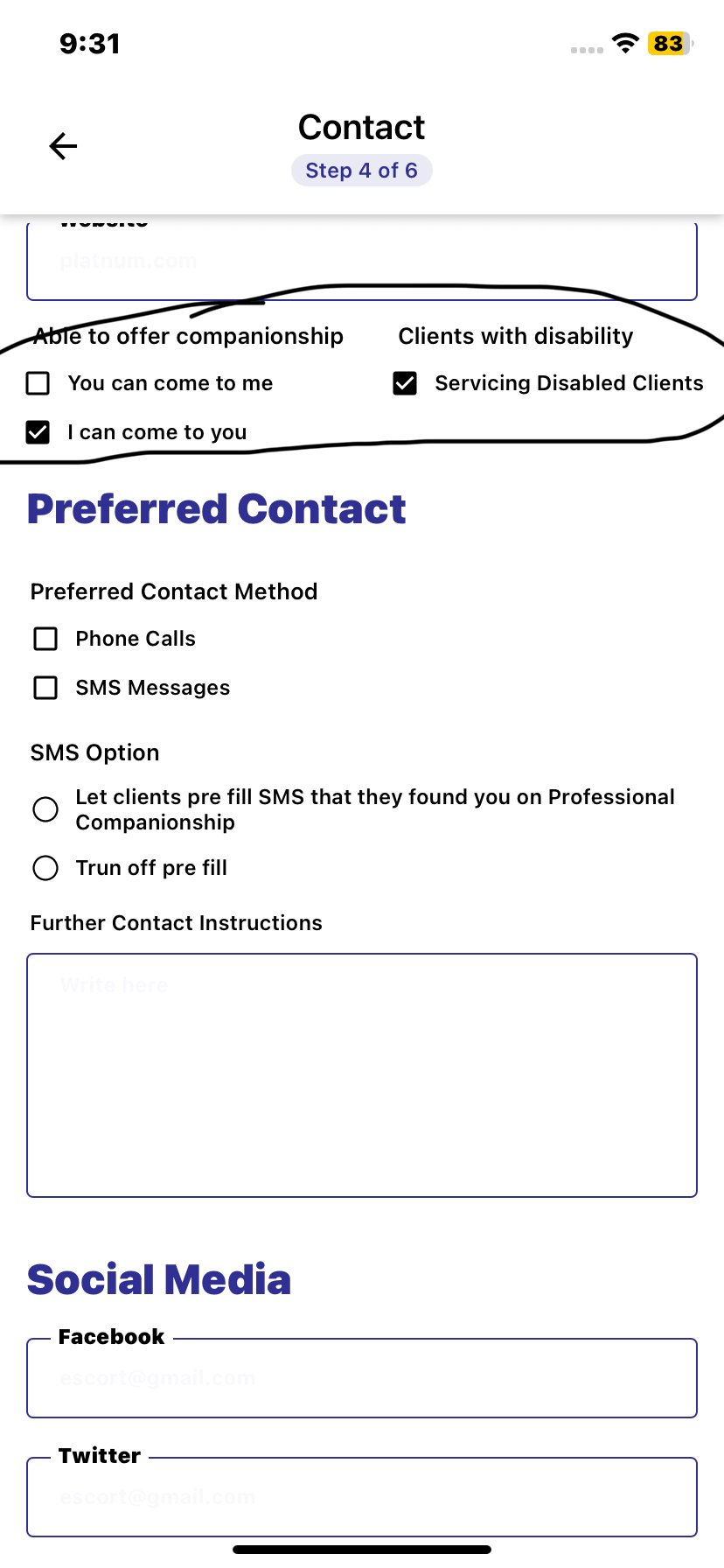Choose 'Let clients pre fill SMS' option

tap(45, 809)
